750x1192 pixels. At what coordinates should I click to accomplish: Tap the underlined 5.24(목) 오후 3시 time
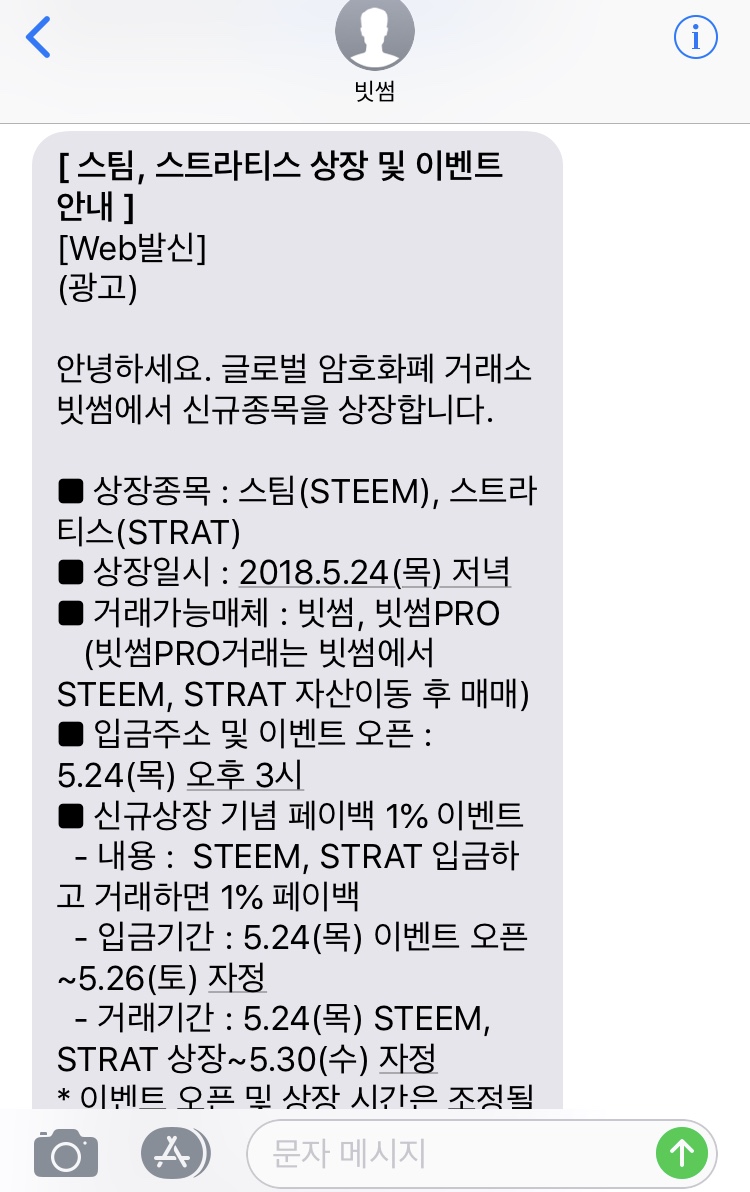click(182, 776)
